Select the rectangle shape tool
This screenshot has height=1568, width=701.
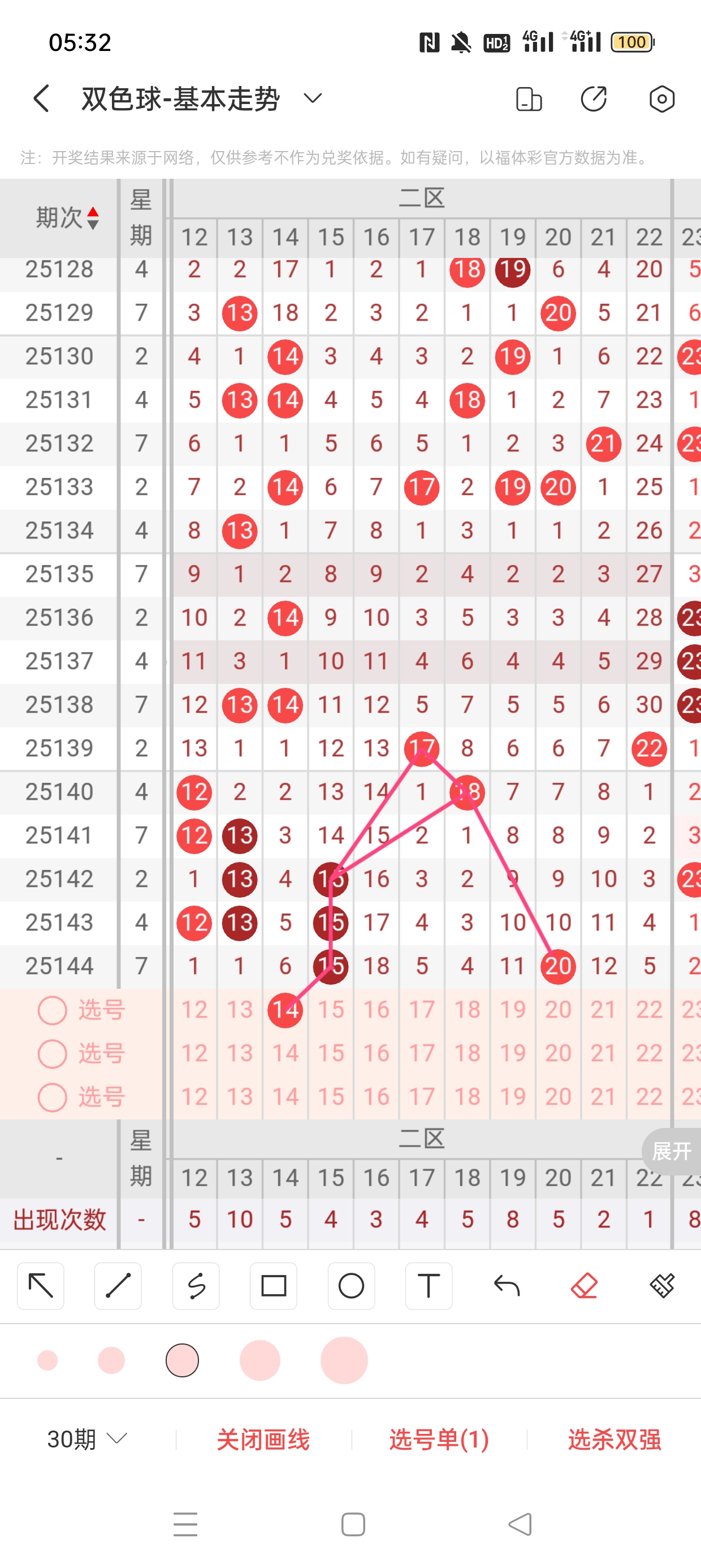pyautogui.click(x=273, y=1286)
